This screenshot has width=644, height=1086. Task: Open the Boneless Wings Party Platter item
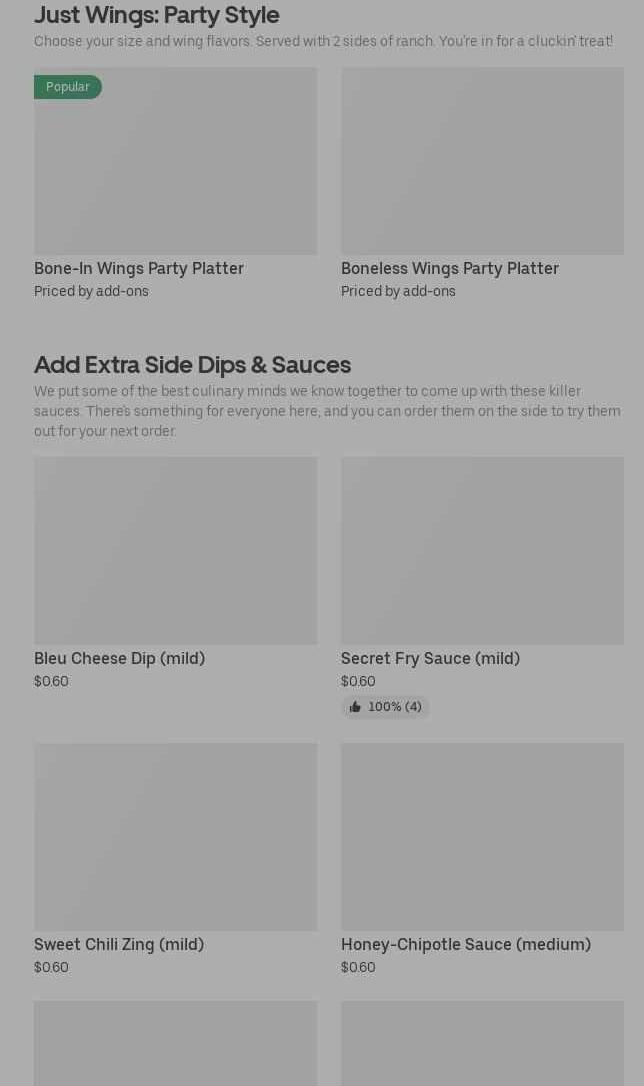482,183
